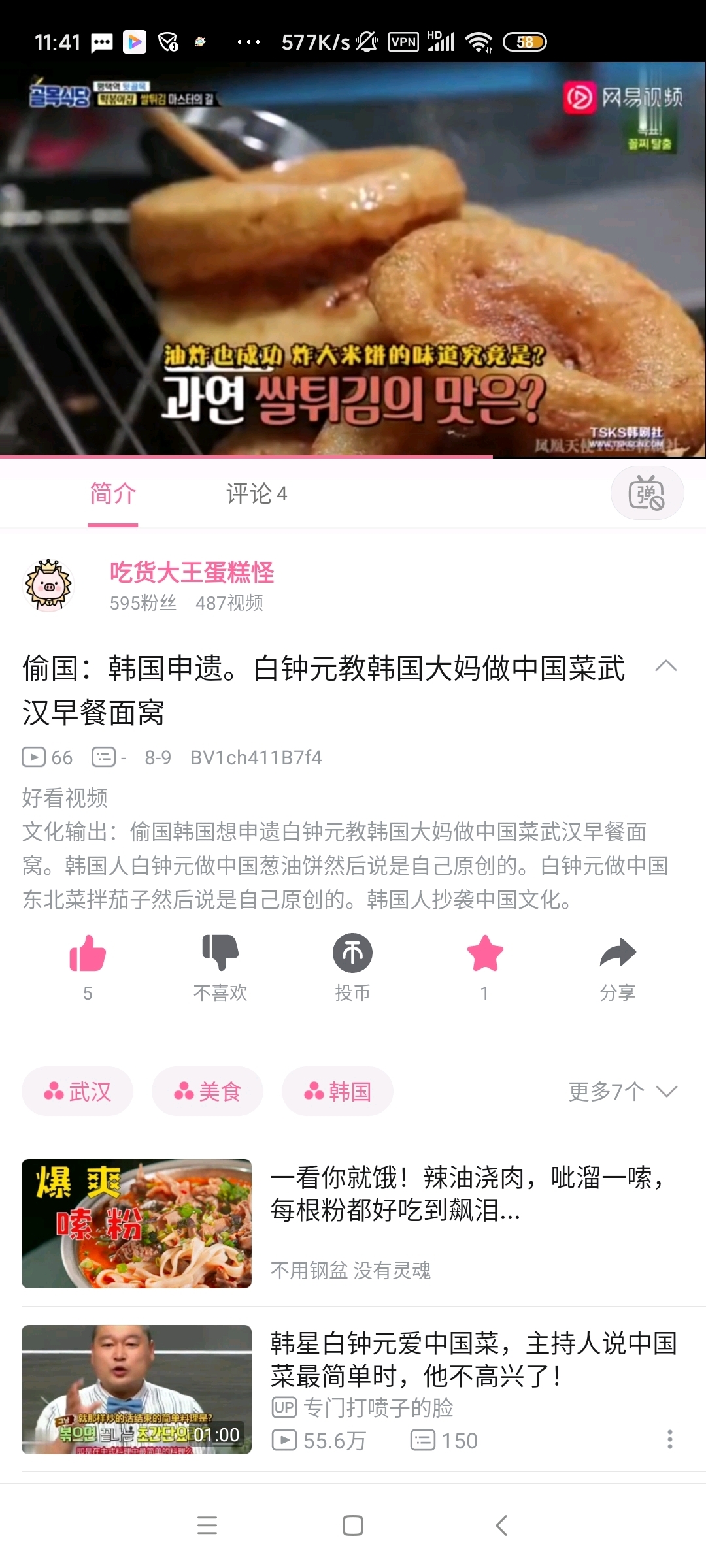Switch to the 评论 comments tab
This screenshot has height=1568, width=706.
256,494
